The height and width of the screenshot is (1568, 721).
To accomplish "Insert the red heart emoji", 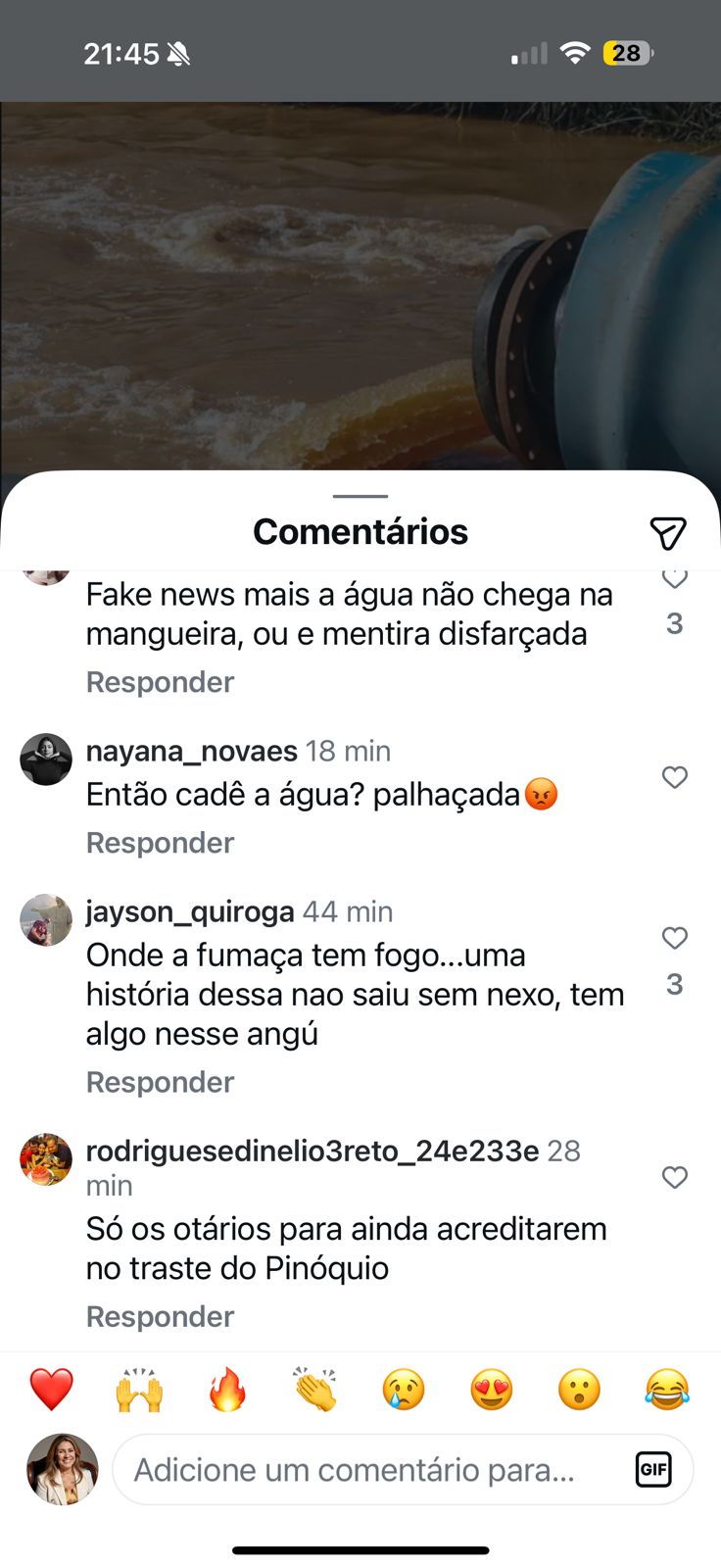I will pos(51,1390).
